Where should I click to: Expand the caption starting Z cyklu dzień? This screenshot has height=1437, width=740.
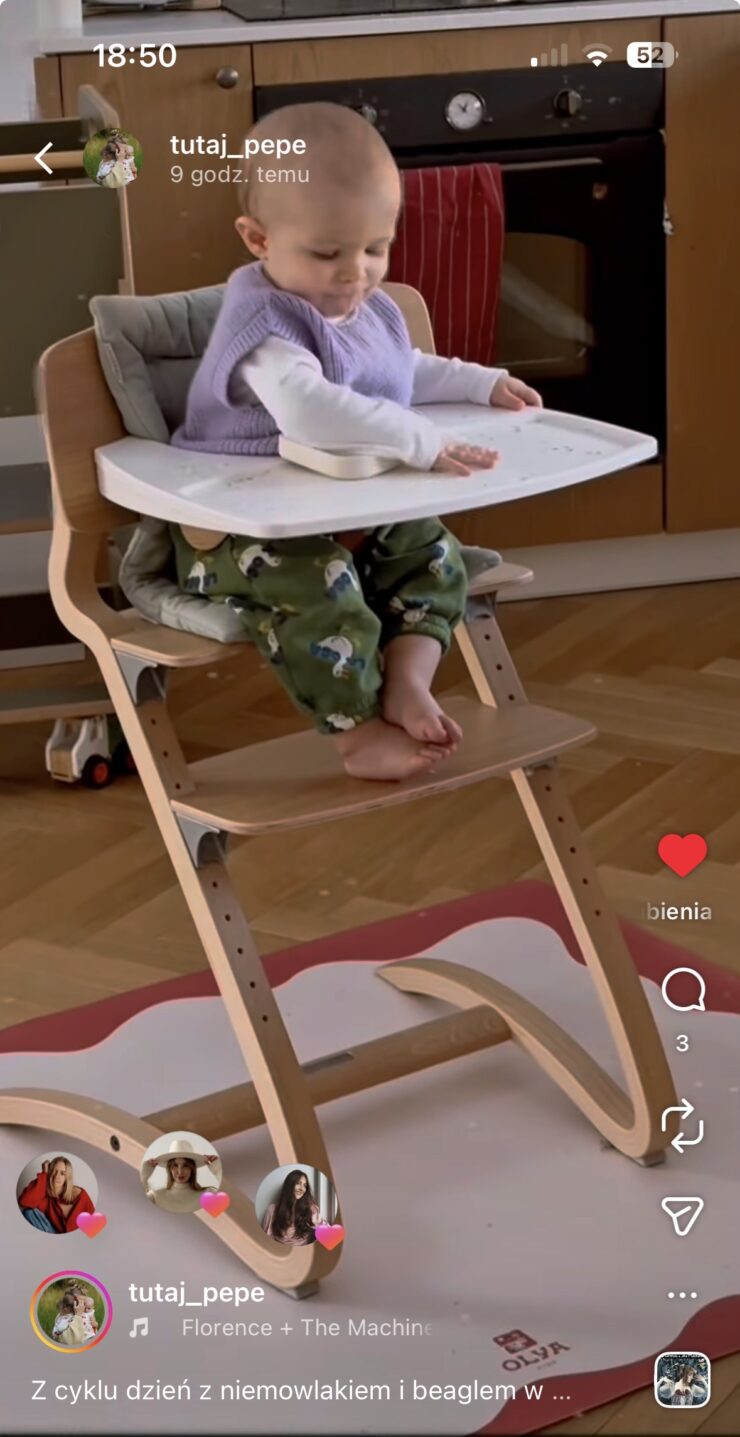[x=300, y=1390]
